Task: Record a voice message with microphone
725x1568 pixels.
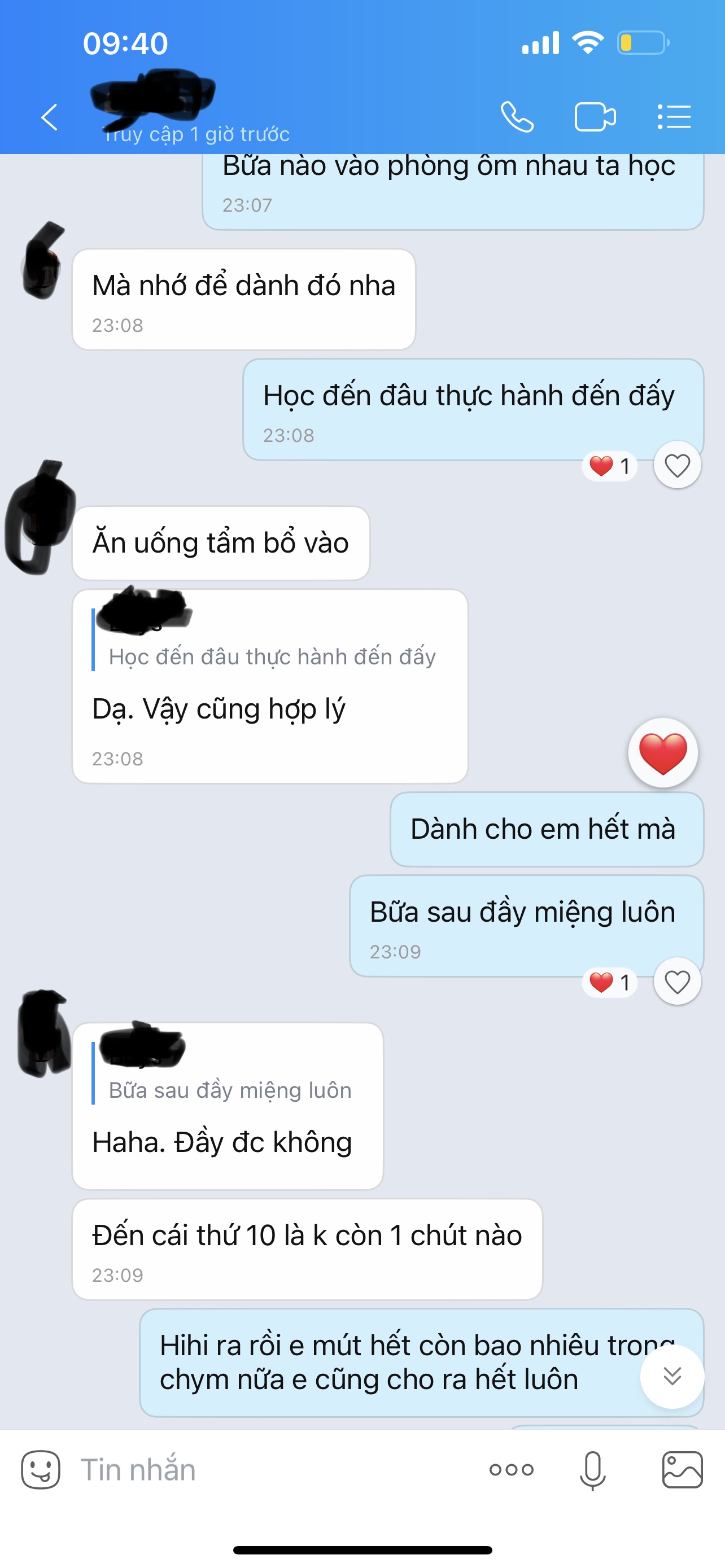Action: [592, 1469]
